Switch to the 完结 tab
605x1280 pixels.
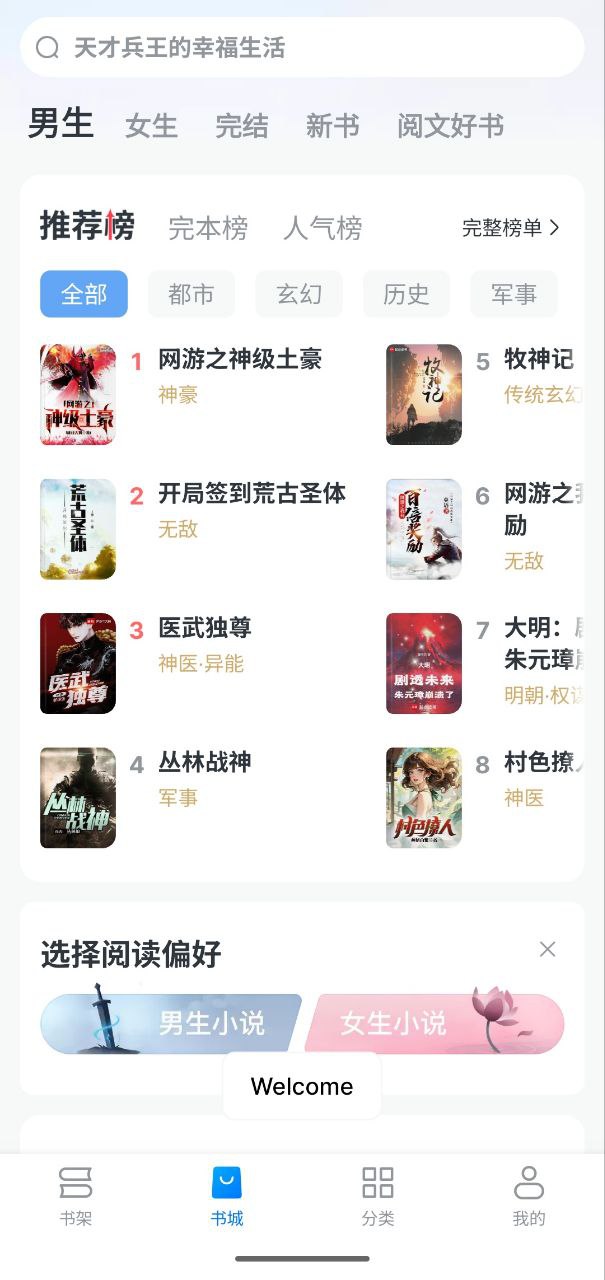(x=242, y=126)
